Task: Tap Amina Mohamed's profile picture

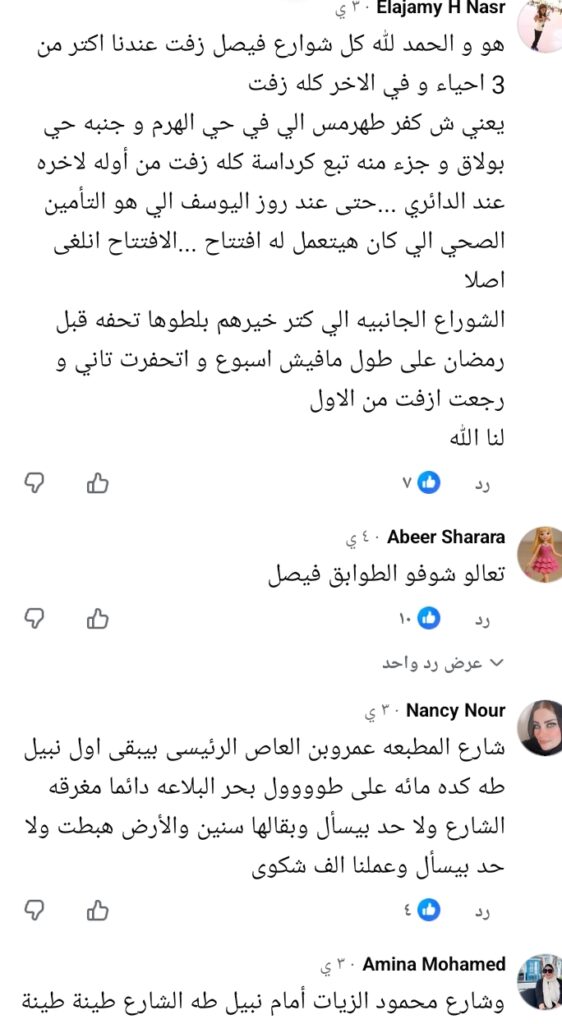Action: [x=540, y=982]
